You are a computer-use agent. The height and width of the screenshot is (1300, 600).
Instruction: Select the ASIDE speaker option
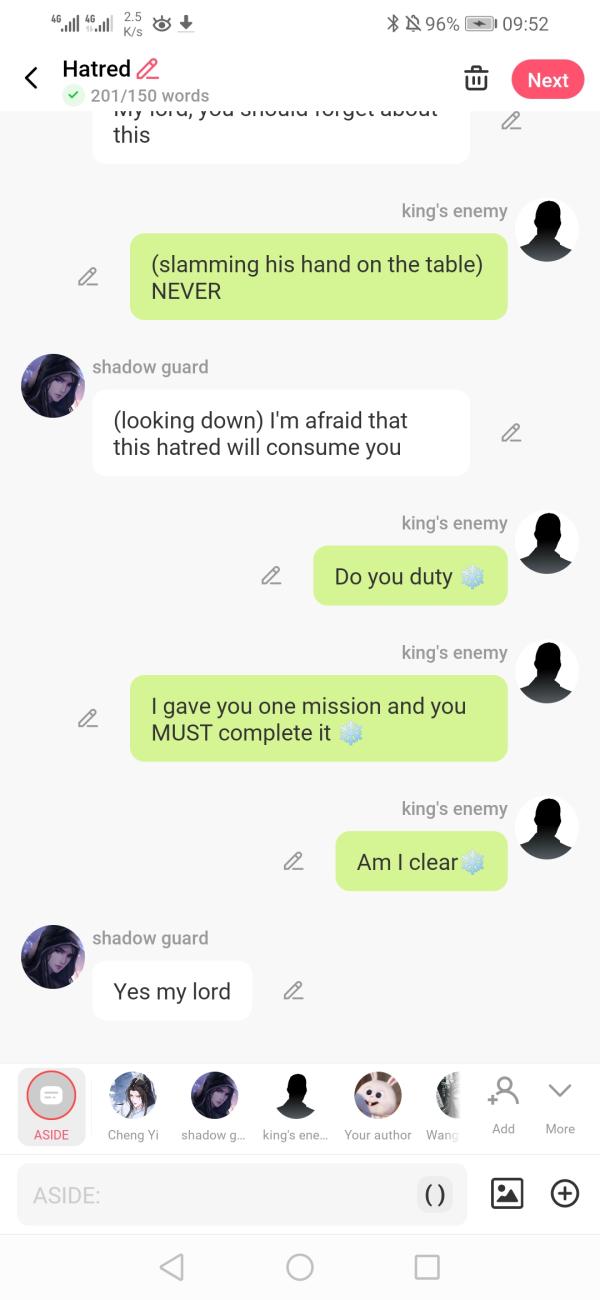pos(51,1105)
